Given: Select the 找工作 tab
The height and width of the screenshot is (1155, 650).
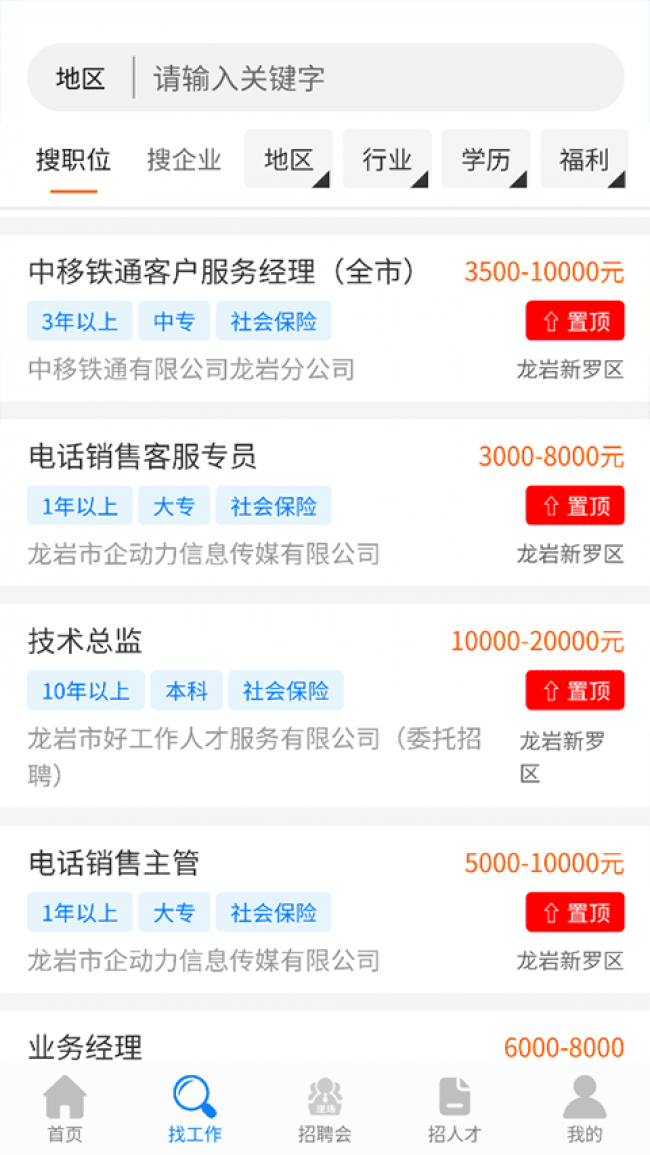Looking at the screenshot, I should (195, 1108).
